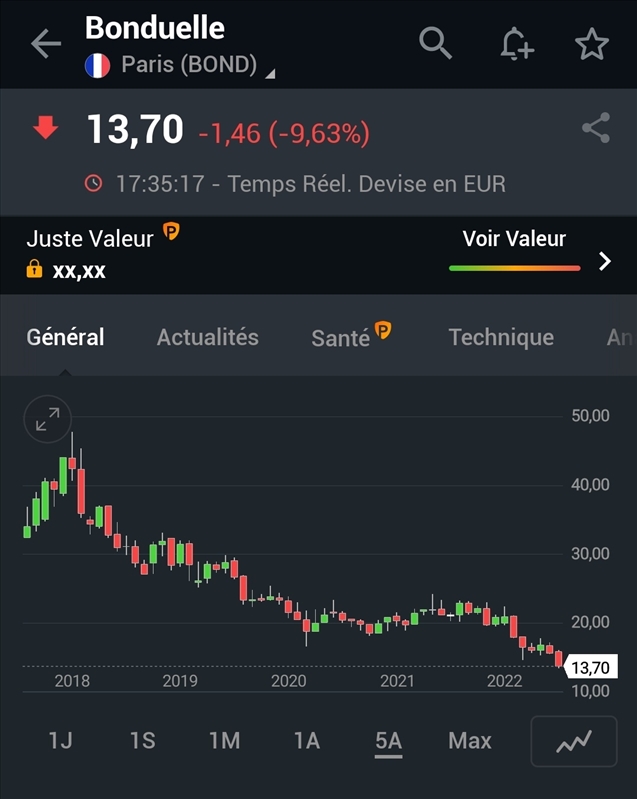637x799 pixels.
Task: Select the 5A chart range
Action: click(x=388, y=741)
